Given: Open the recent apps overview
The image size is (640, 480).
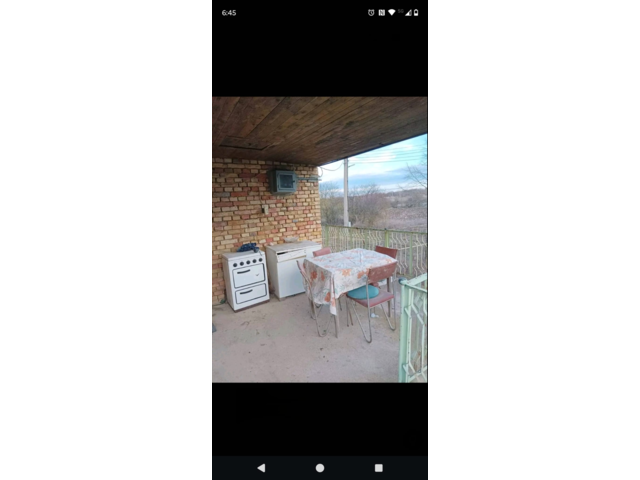Looking at the screenshot, I should [378, 467].
